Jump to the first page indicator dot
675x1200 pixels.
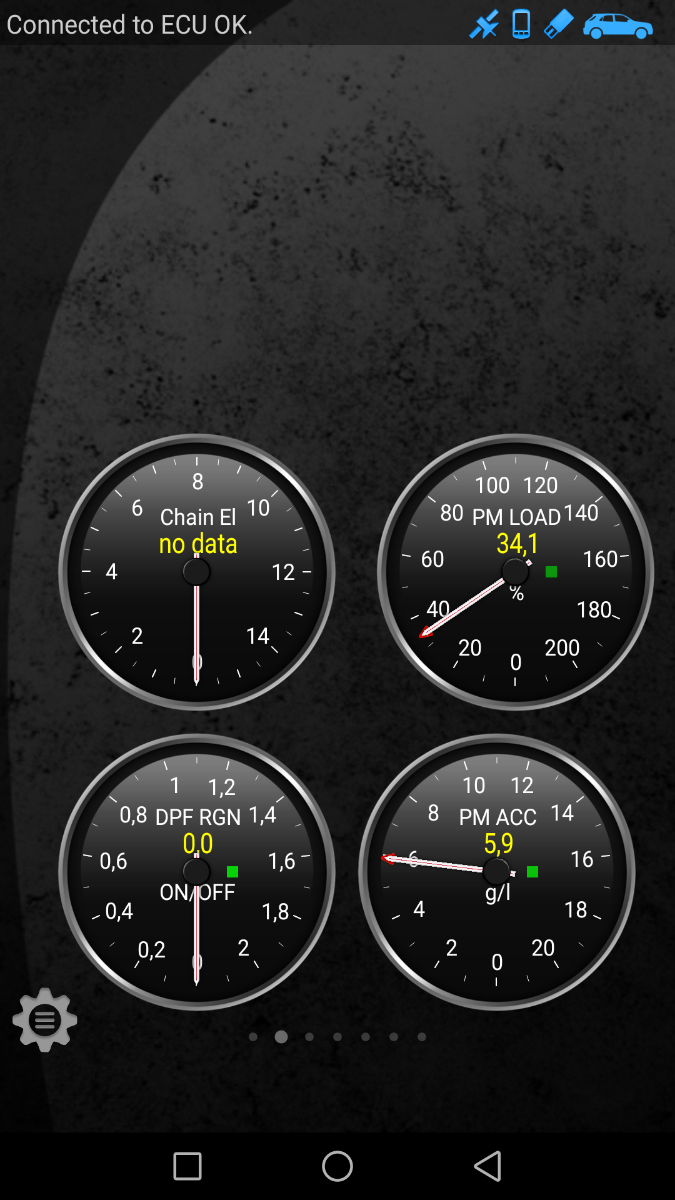tap(253, 1037)
